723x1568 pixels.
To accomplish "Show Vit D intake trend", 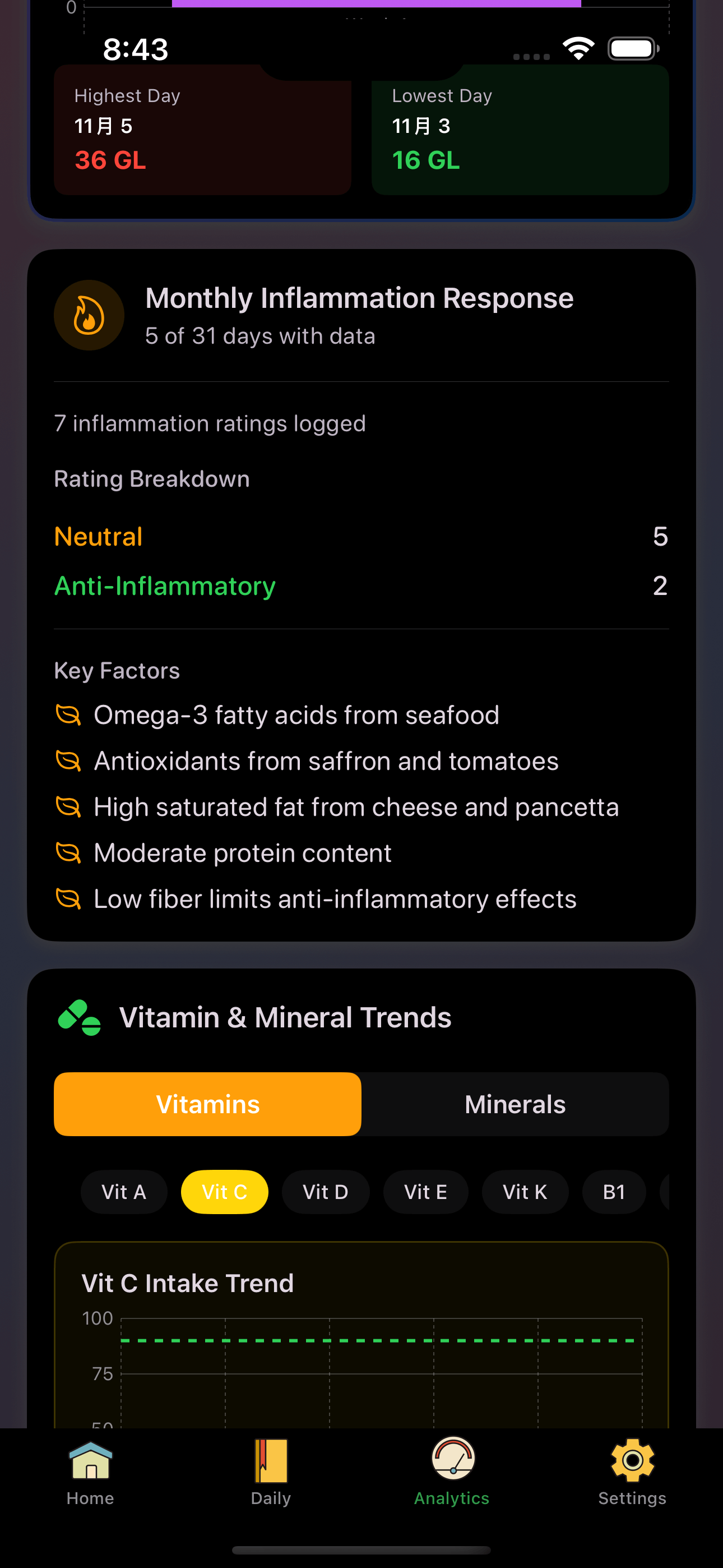I will pyautogui.click(x=326, y=1192).
